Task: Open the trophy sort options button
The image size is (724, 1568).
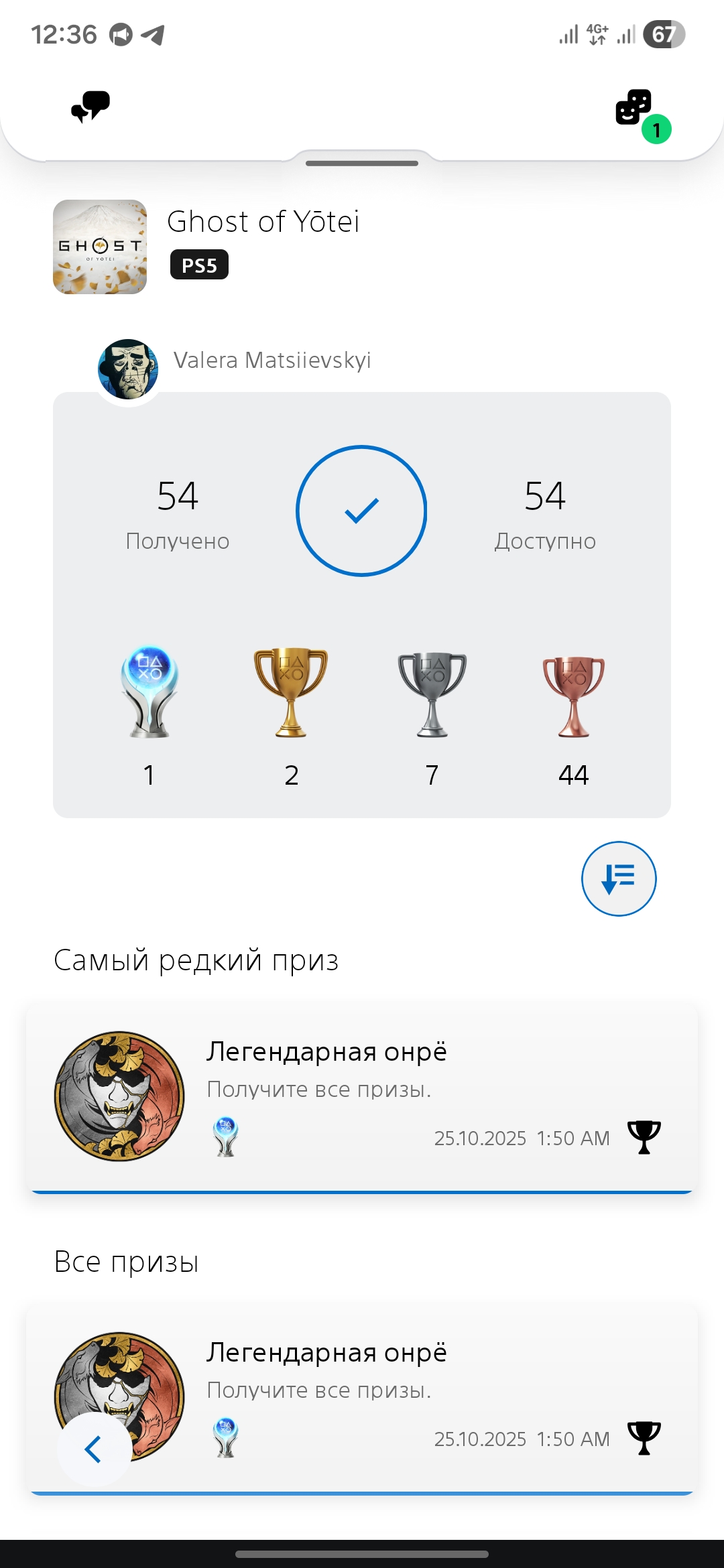Action: click(619, 878)
